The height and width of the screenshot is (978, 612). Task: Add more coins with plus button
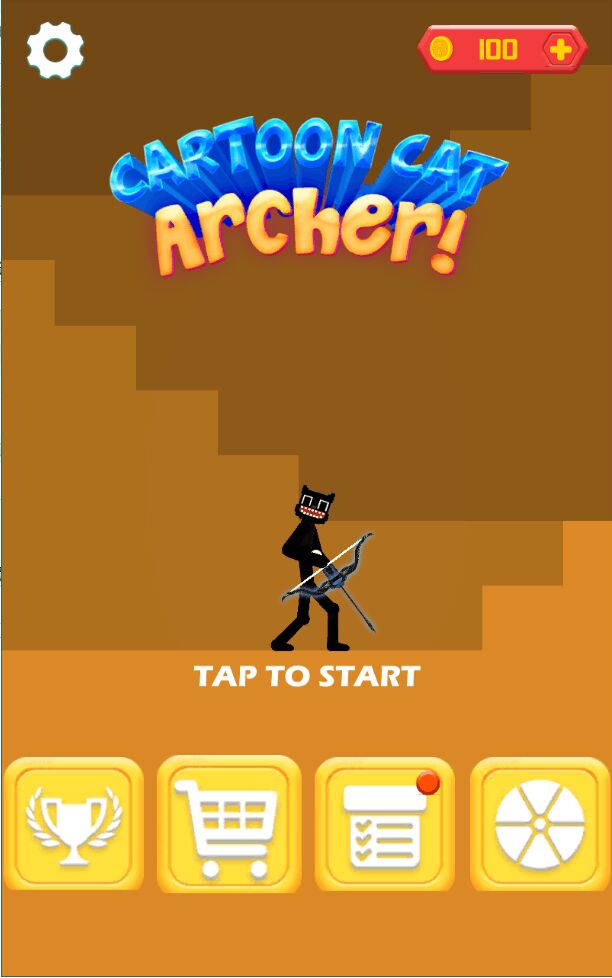click(562, 49)
